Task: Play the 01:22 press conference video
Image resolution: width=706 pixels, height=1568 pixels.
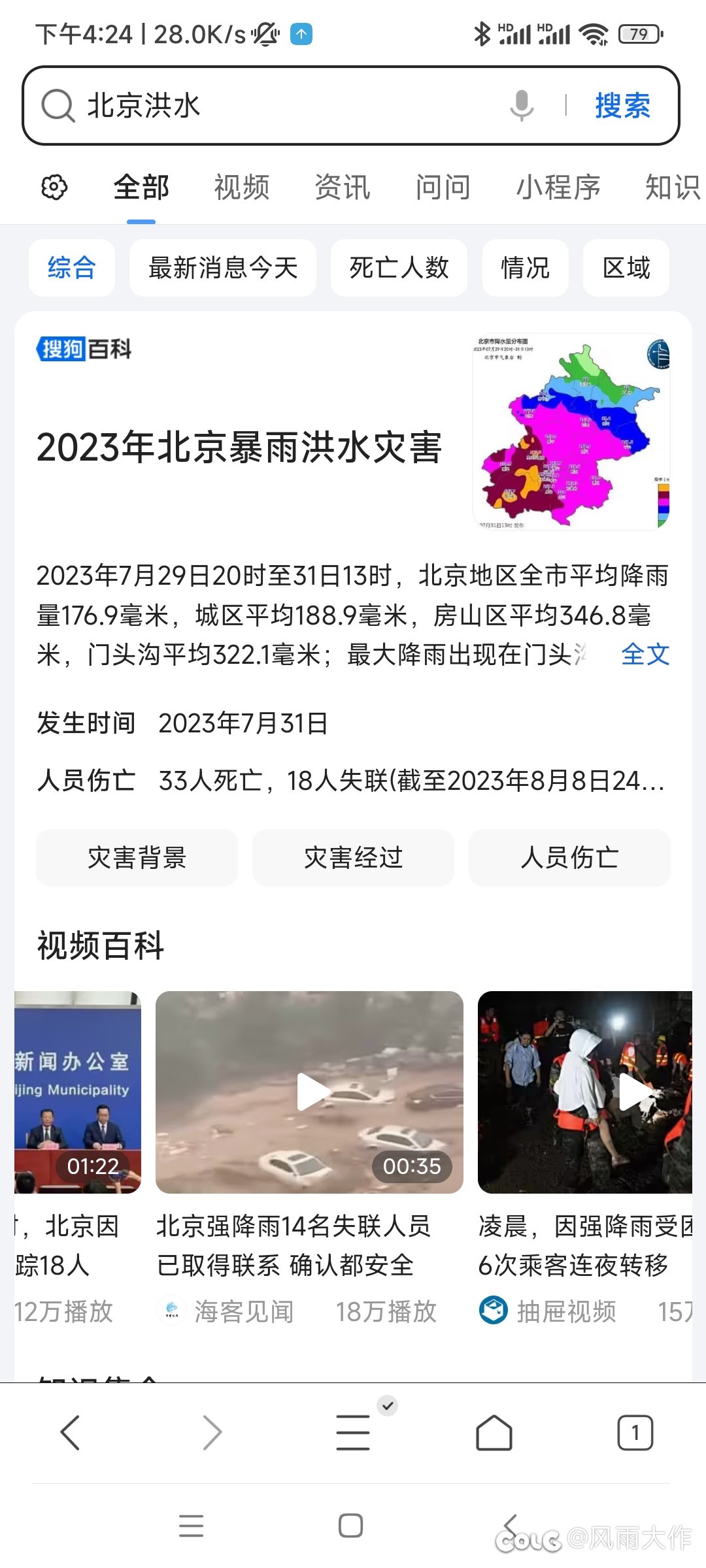Action: pos(78,1092)
